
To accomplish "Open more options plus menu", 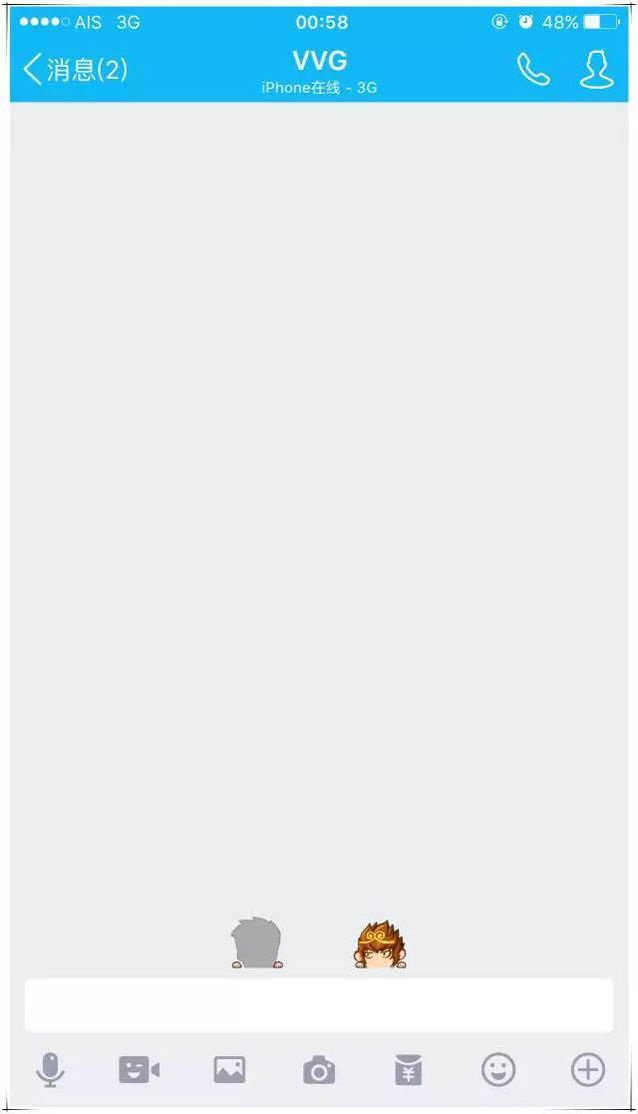I will tap(588, 1070).
